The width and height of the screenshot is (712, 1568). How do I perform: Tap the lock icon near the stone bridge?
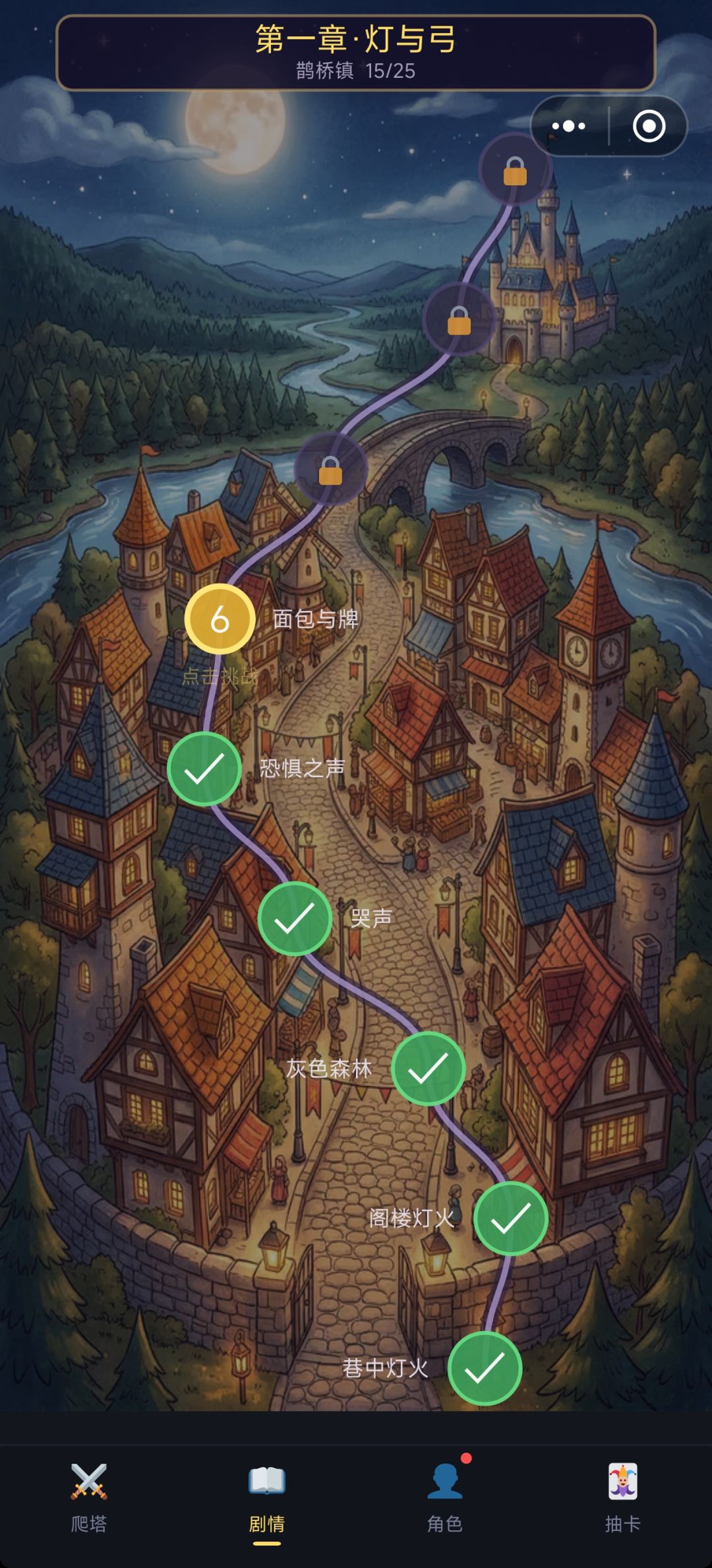[x=331, y=470]
